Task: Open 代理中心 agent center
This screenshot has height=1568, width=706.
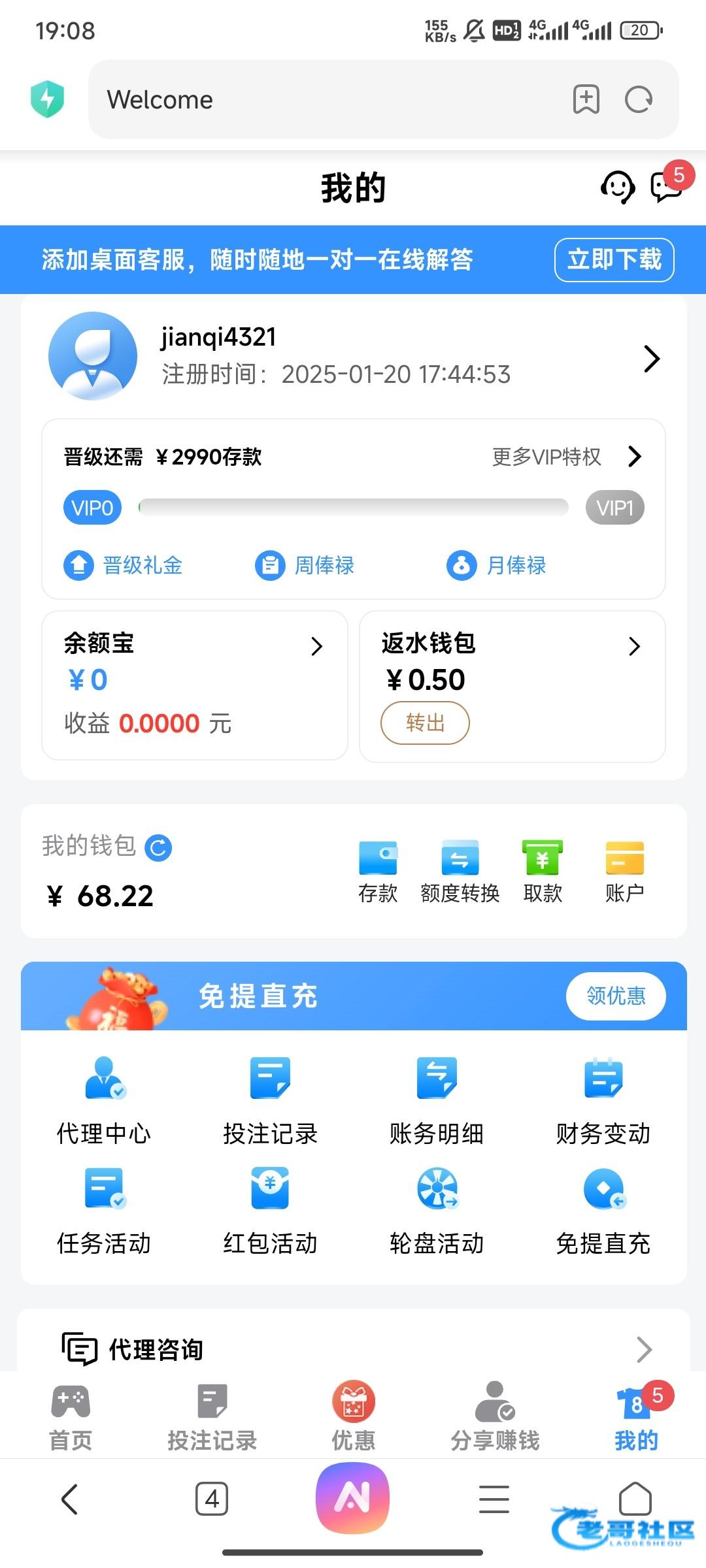Action: coord(105,1100)
